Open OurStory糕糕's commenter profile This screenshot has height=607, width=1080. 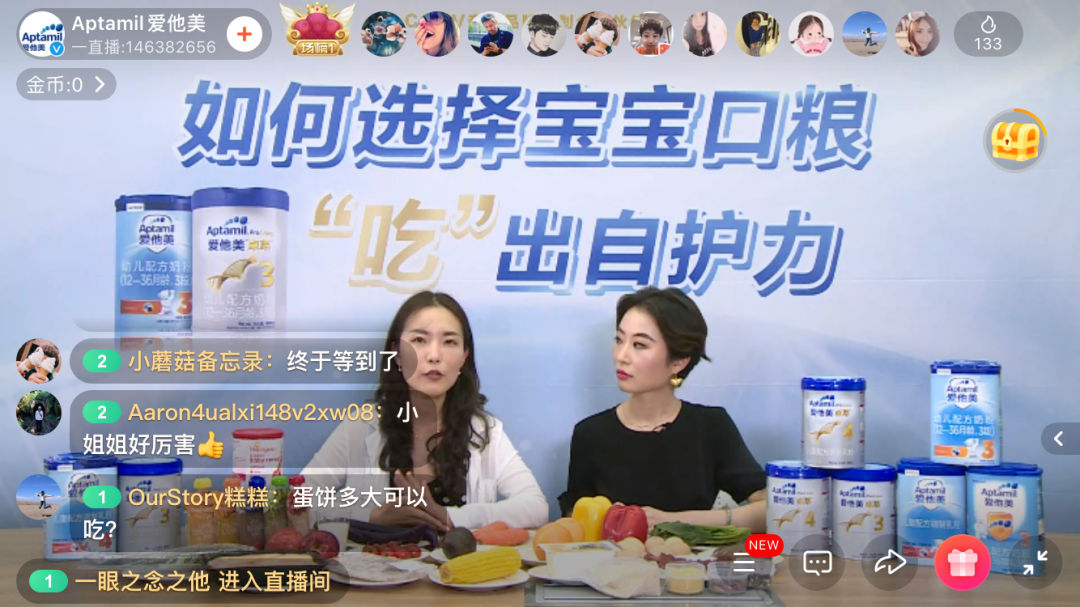[38, 497]
